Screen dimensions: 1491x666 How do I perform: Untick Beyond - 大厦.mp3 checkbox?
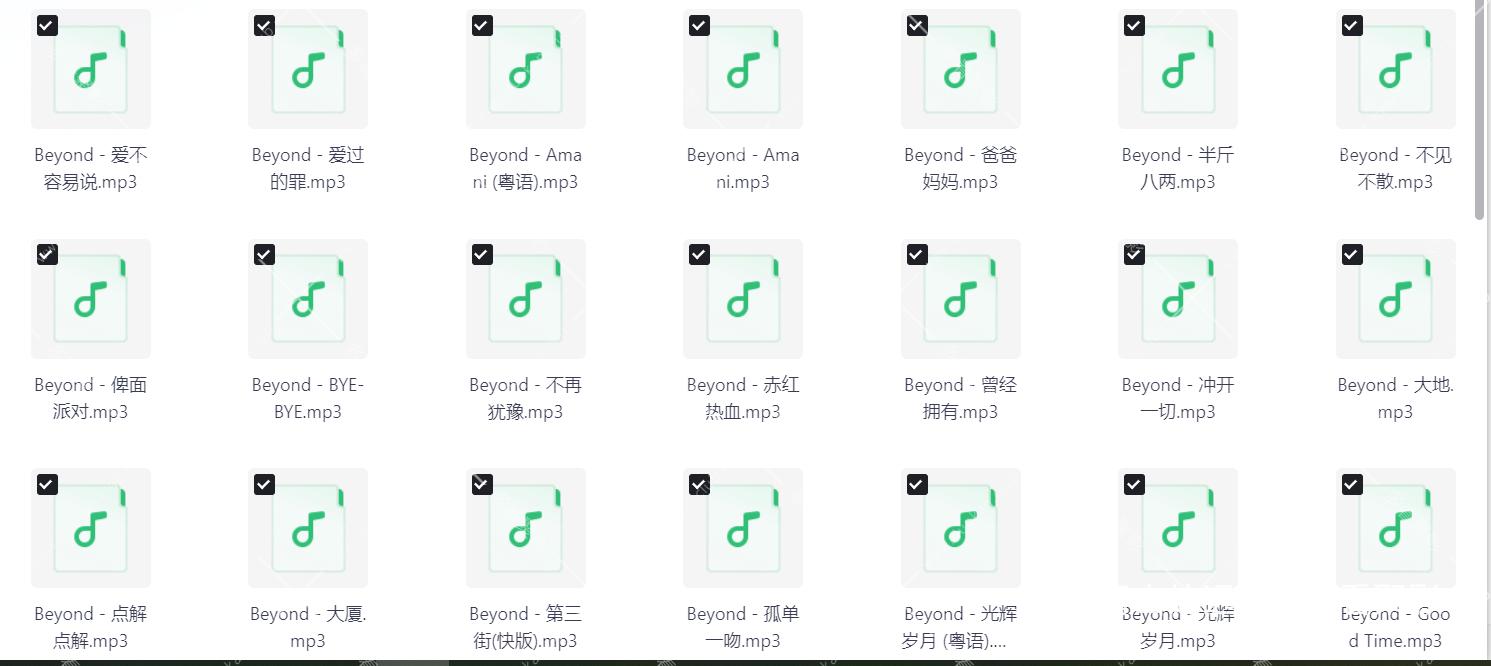(264, 484)
